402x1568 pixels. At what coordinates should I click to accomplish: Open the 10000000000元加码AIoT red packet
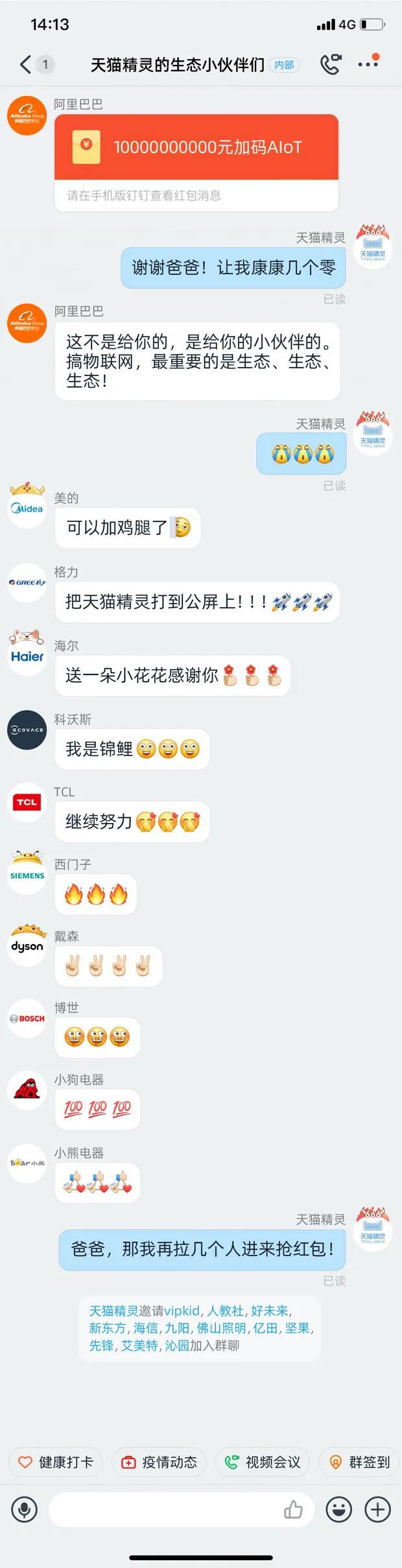[x=196, y=148]
